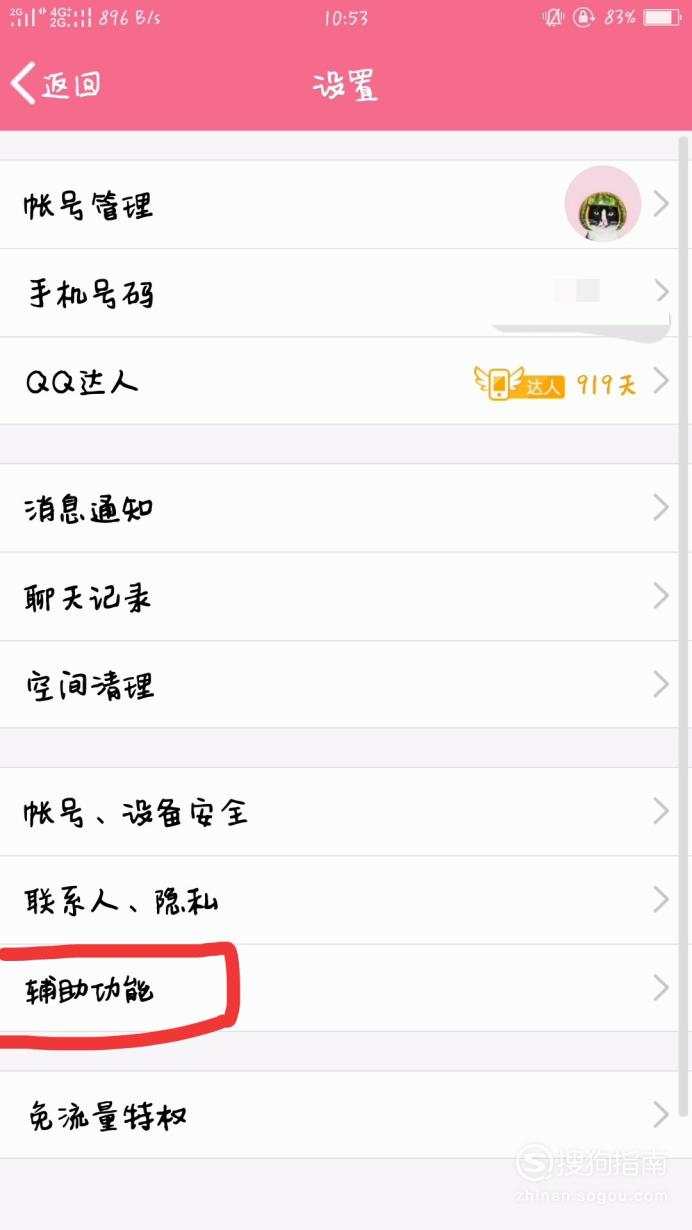Open 空间清理 storage cleanup
Viewport: 692px width, 1230px height.
tap(340, 685)
